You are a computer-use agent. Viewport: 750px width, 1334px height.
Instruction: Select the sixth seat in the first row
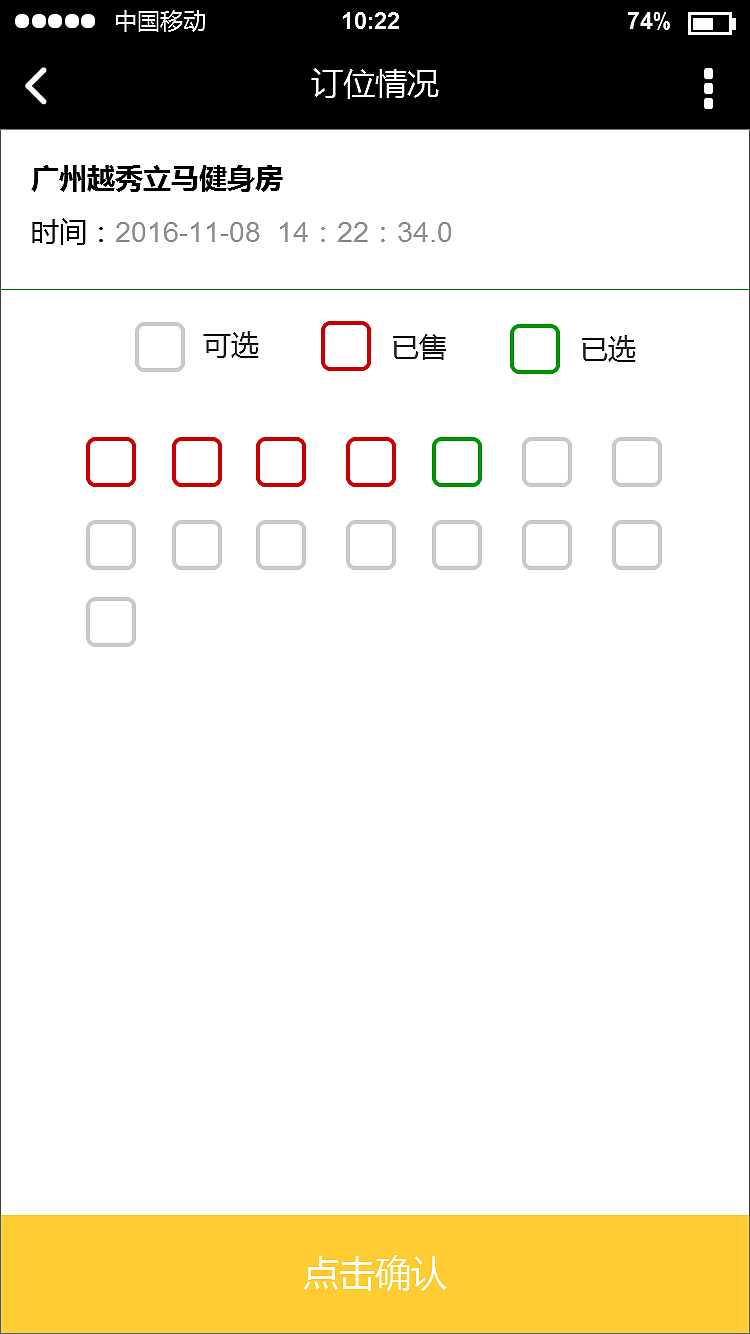[x=546, y=463]
